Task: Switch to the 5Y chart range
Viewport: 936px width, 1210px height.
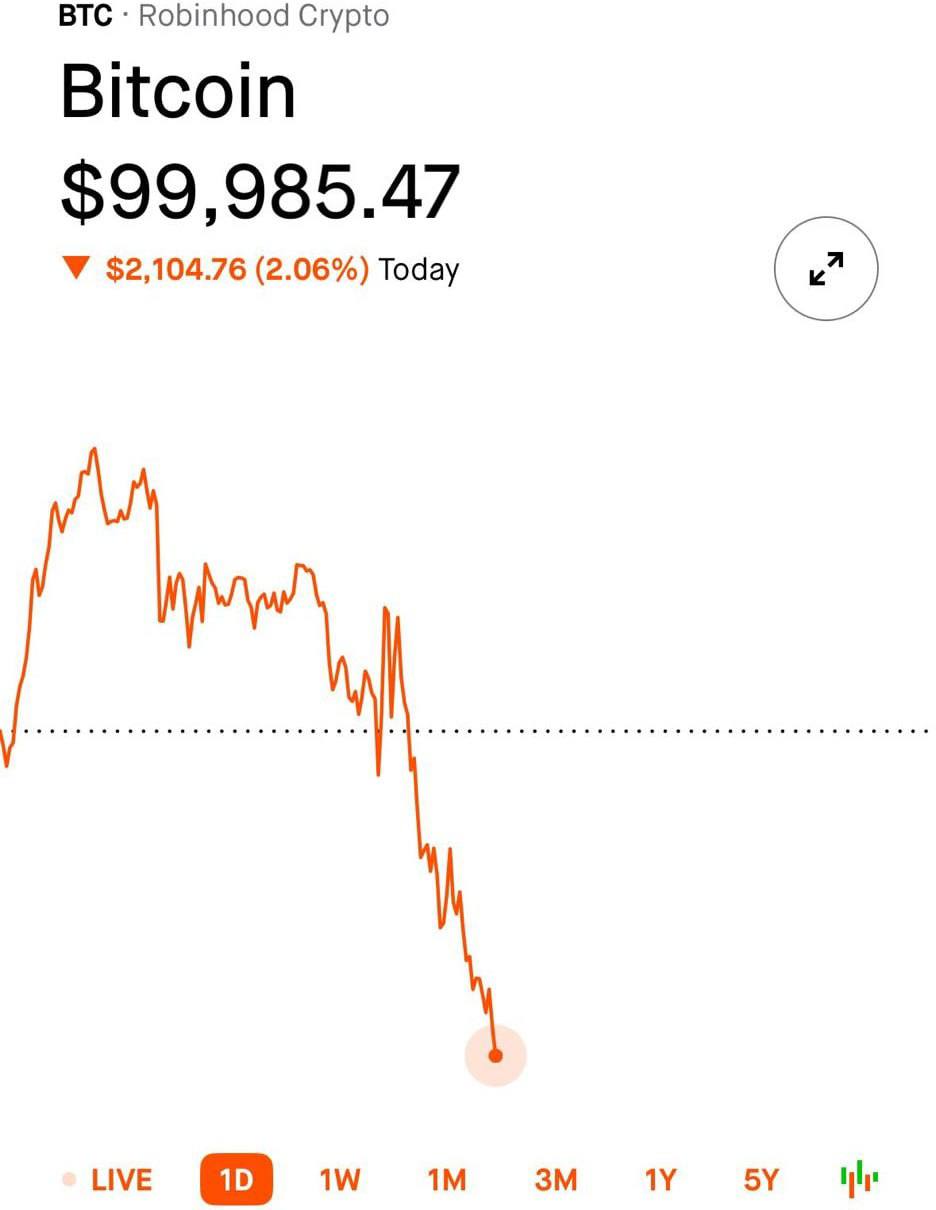Action: [x=760, y=1180]
